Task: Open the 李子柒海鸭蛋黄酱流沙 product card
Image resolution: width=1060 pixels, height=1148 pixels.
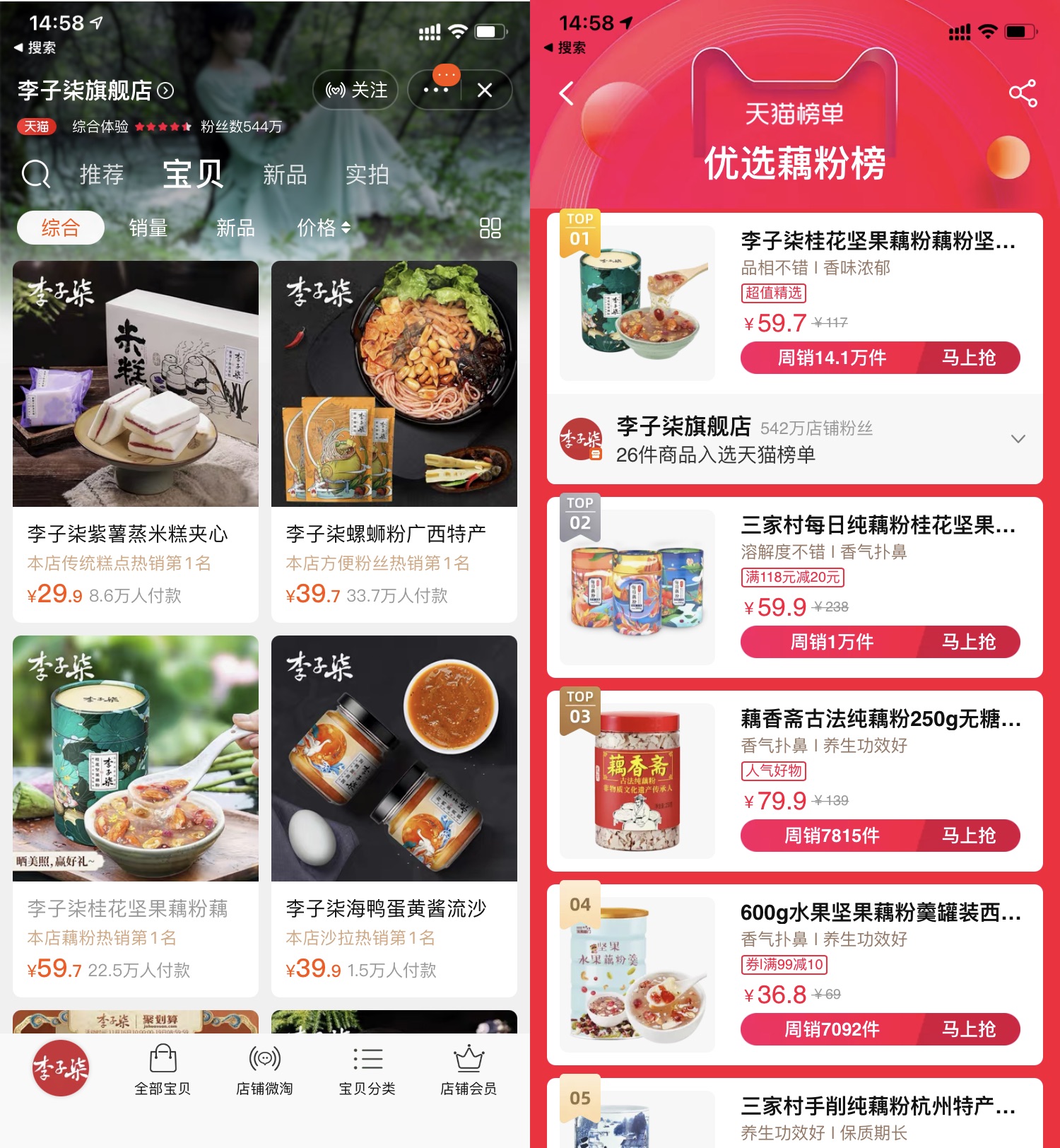Action: pyautogui.click(x=394, y=815)
